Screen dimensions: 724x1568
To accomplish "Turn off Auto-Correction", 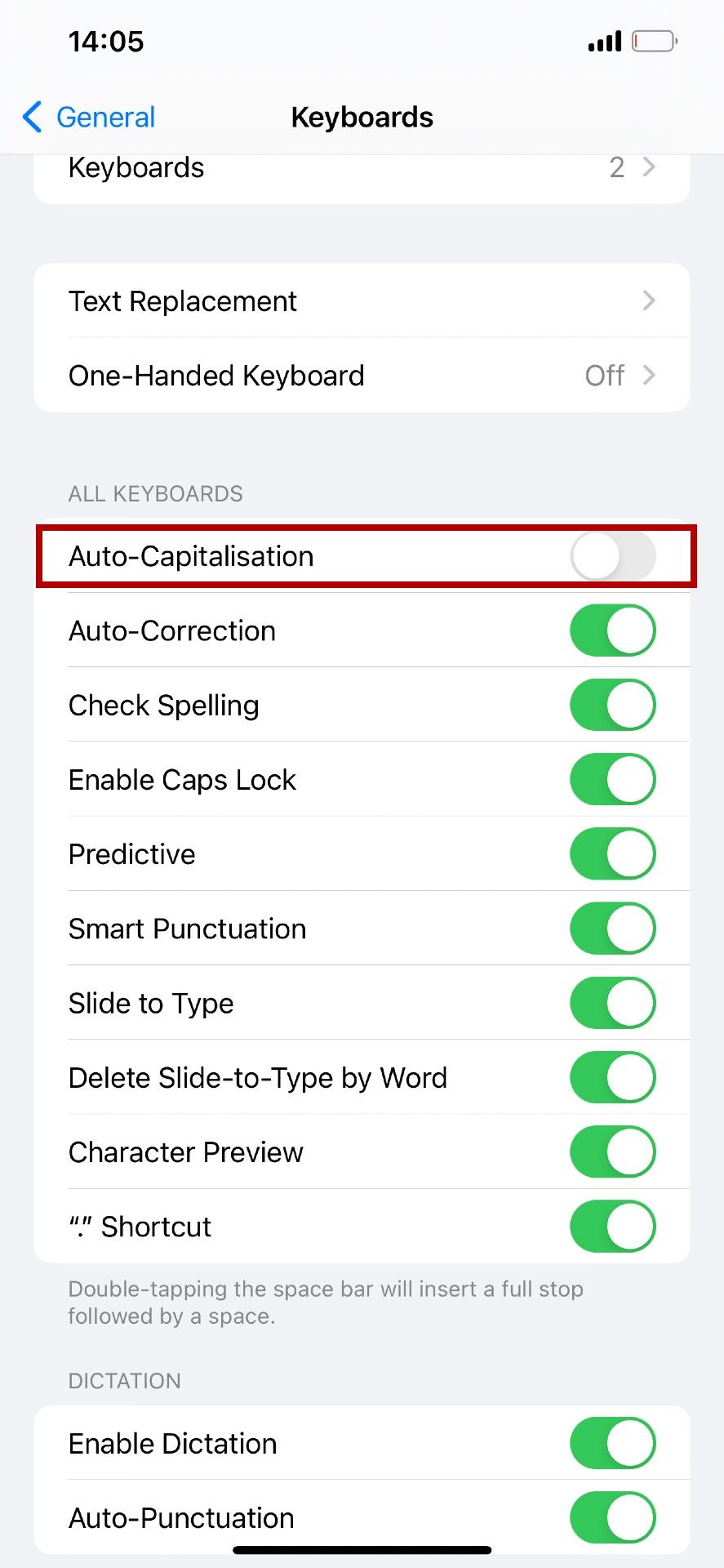I will pyautogui.click(x=612, y=630).
